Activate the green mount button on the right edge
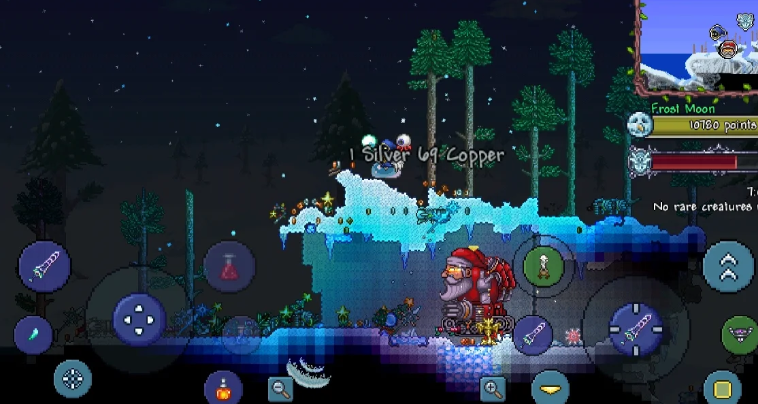The image size is (758, 404). click(740, 333)
